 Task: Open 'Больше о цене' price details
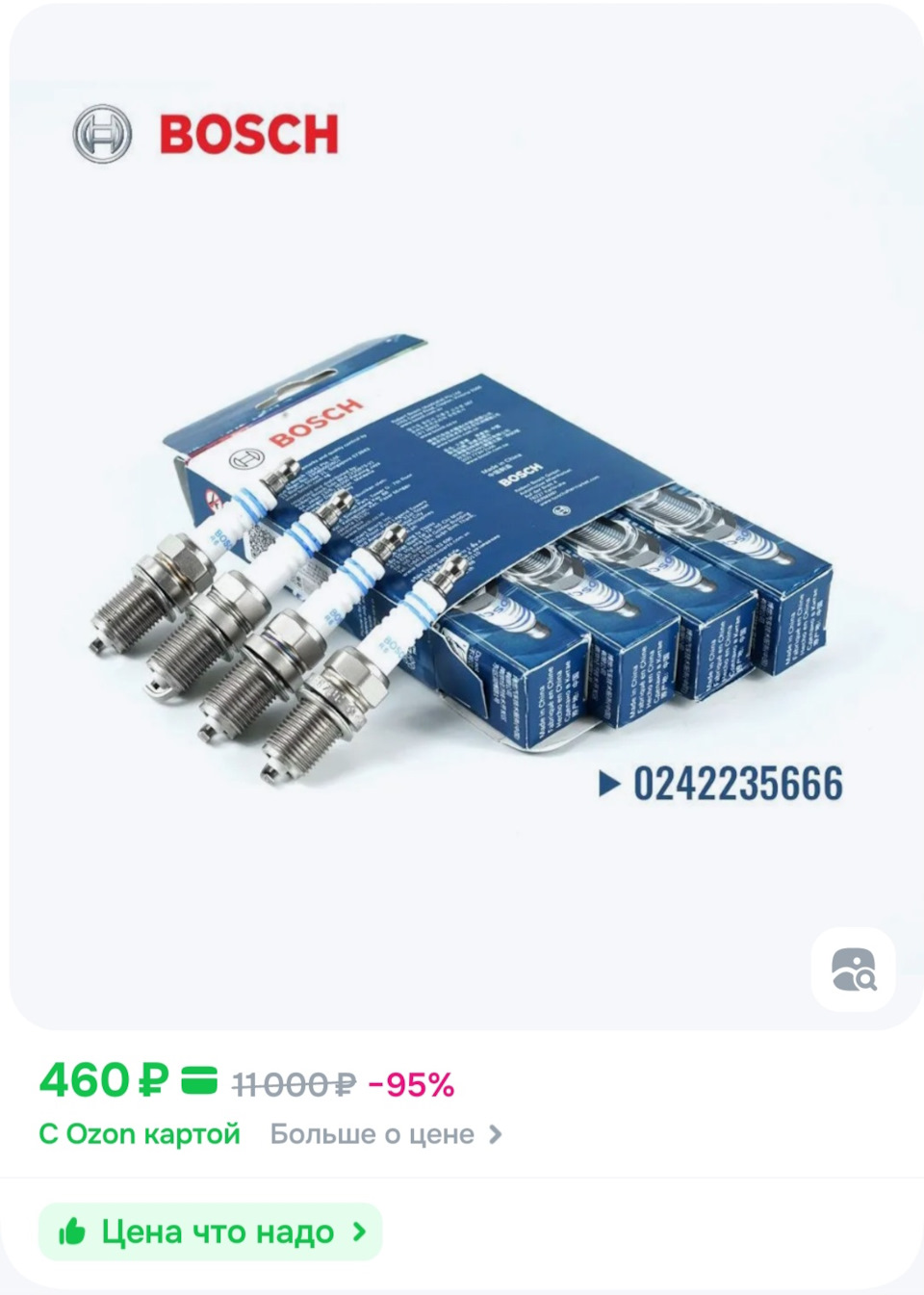pos(385,1134)
